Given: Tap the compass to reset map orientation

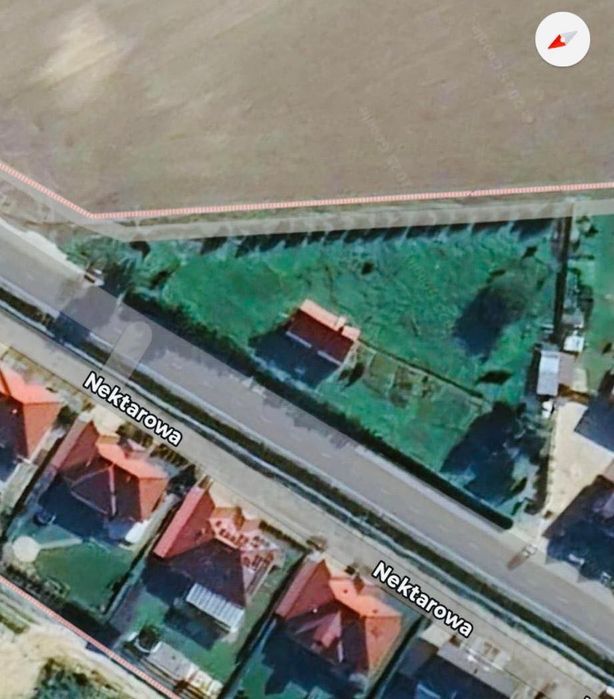Looking at the screenshot, I should coord(563,40).
